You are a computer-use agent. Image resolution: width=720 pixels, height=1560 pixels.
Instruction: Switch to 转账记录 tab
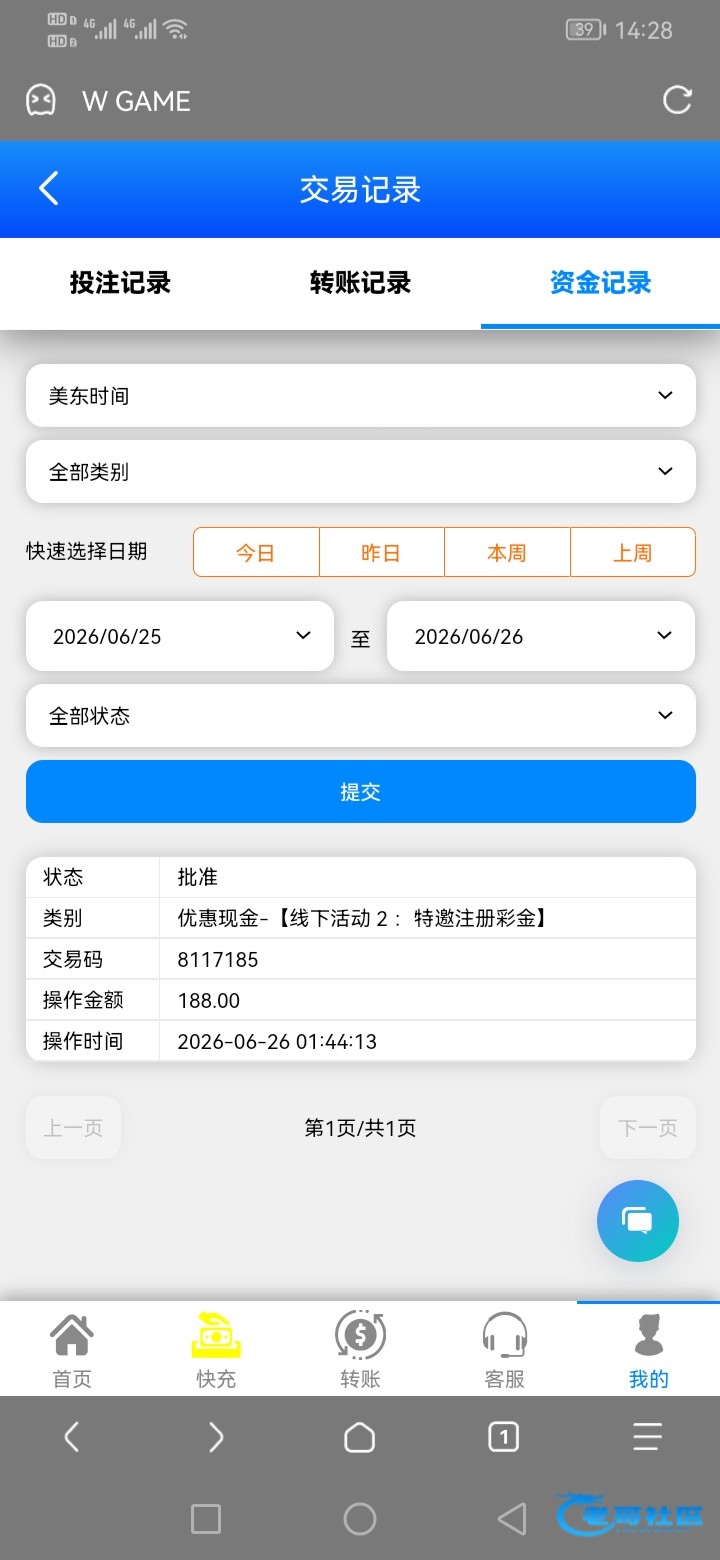(360, 283)
